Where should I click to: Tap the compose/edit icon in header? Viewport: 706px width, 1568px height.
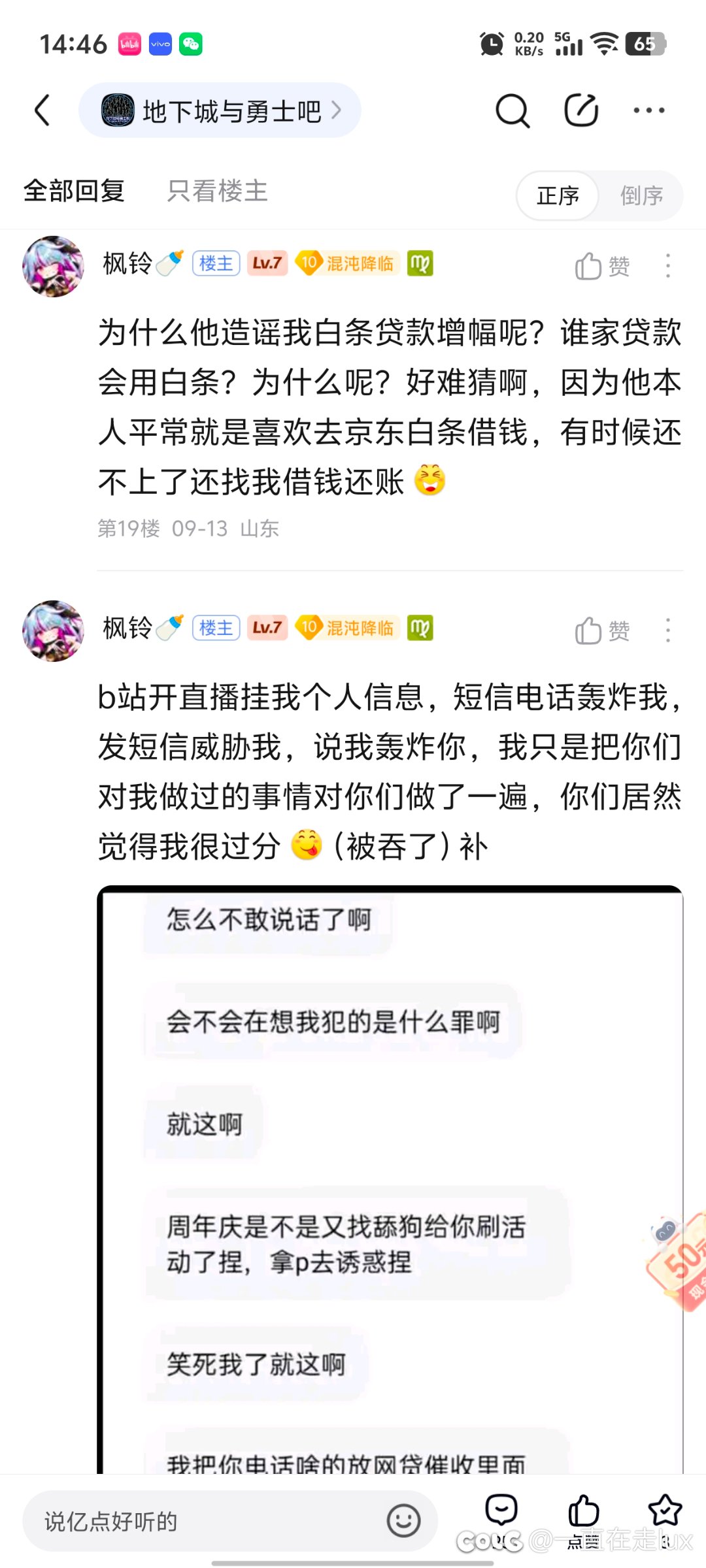coord(580,110)
